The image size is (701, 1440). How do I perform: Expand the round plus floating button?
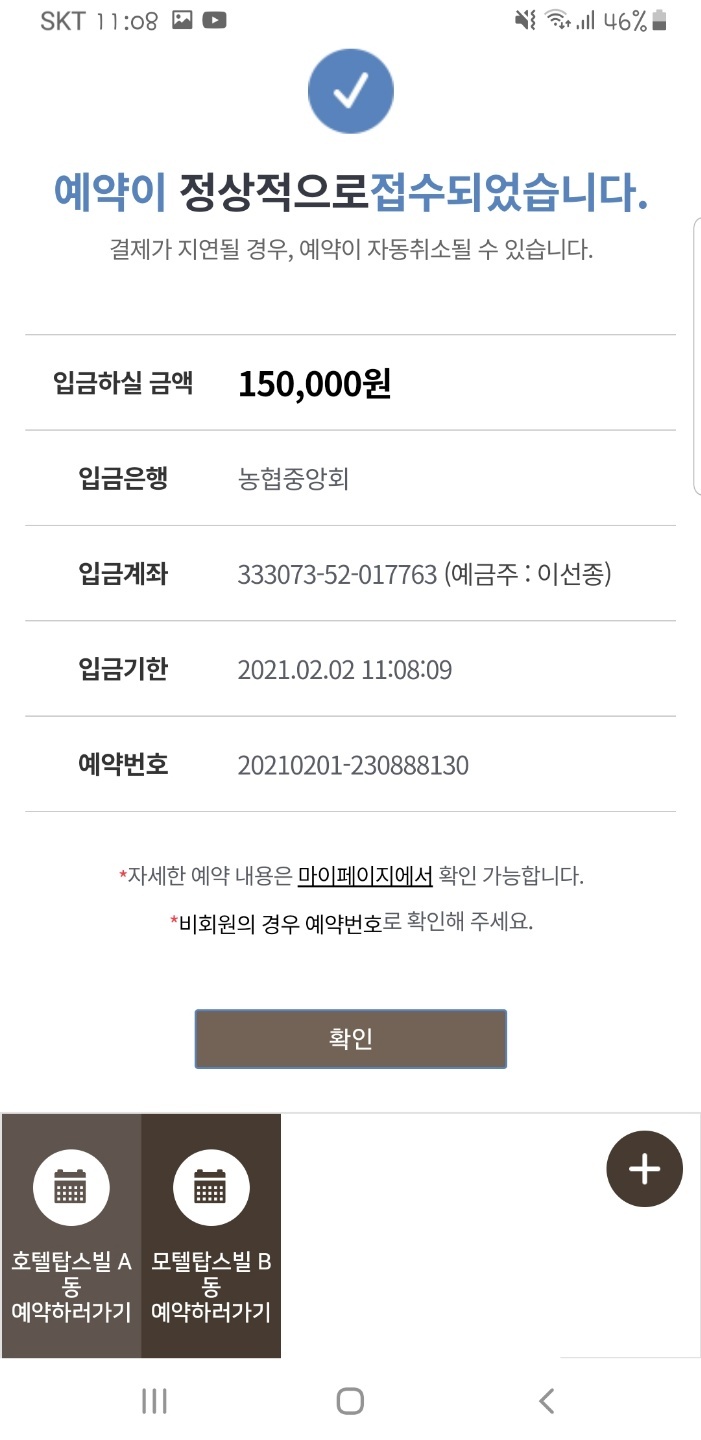644,1169
